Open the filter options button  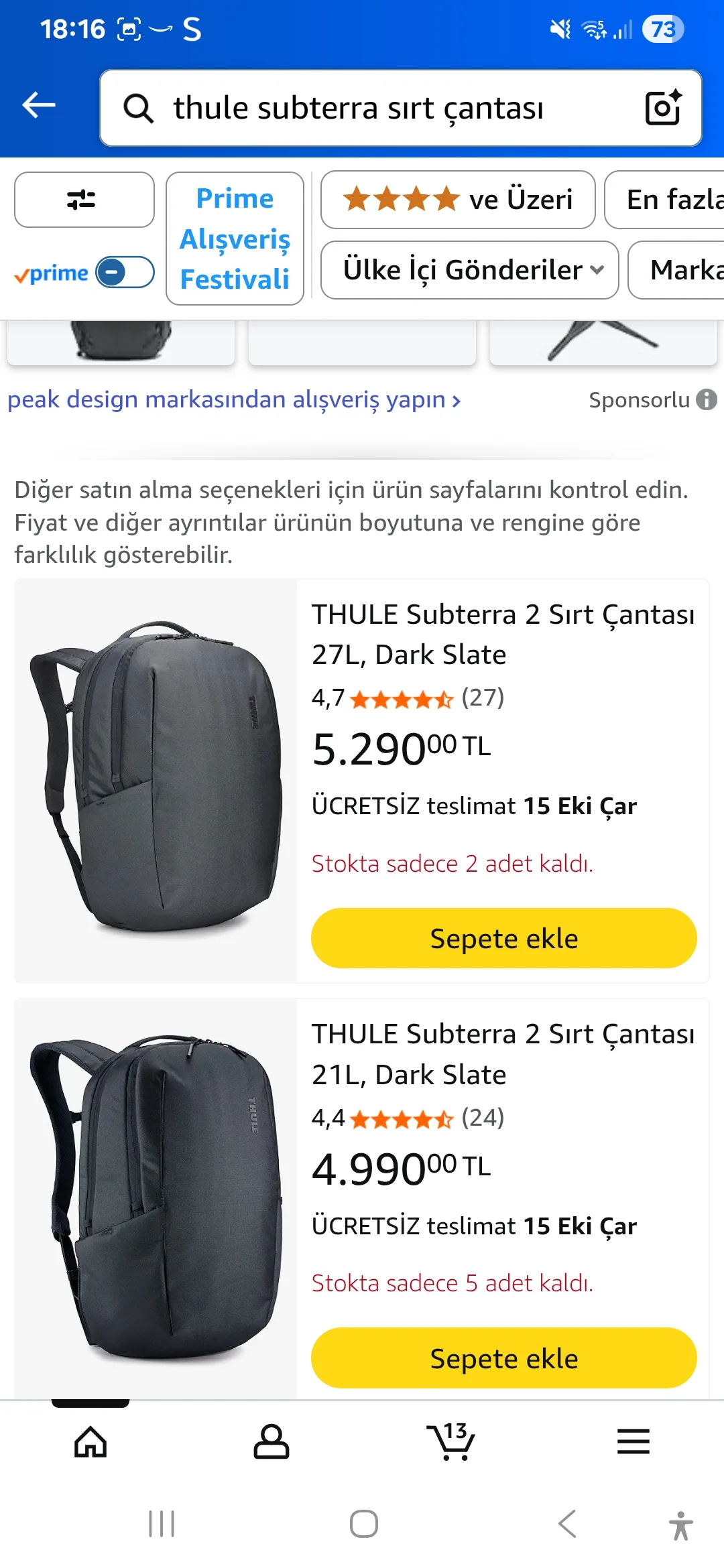(x=84, y=200)
